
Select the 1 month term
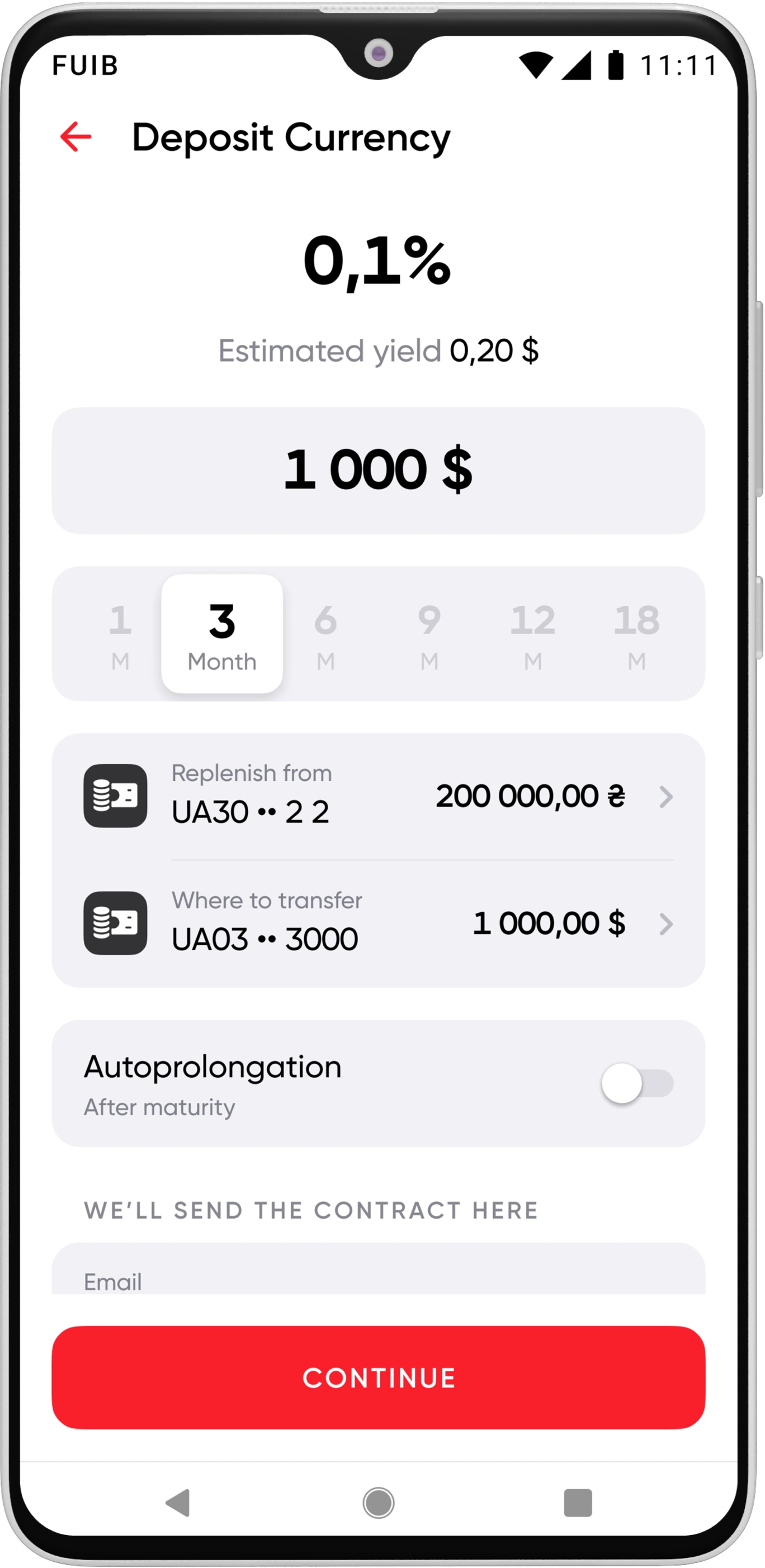tap(120, 634)
